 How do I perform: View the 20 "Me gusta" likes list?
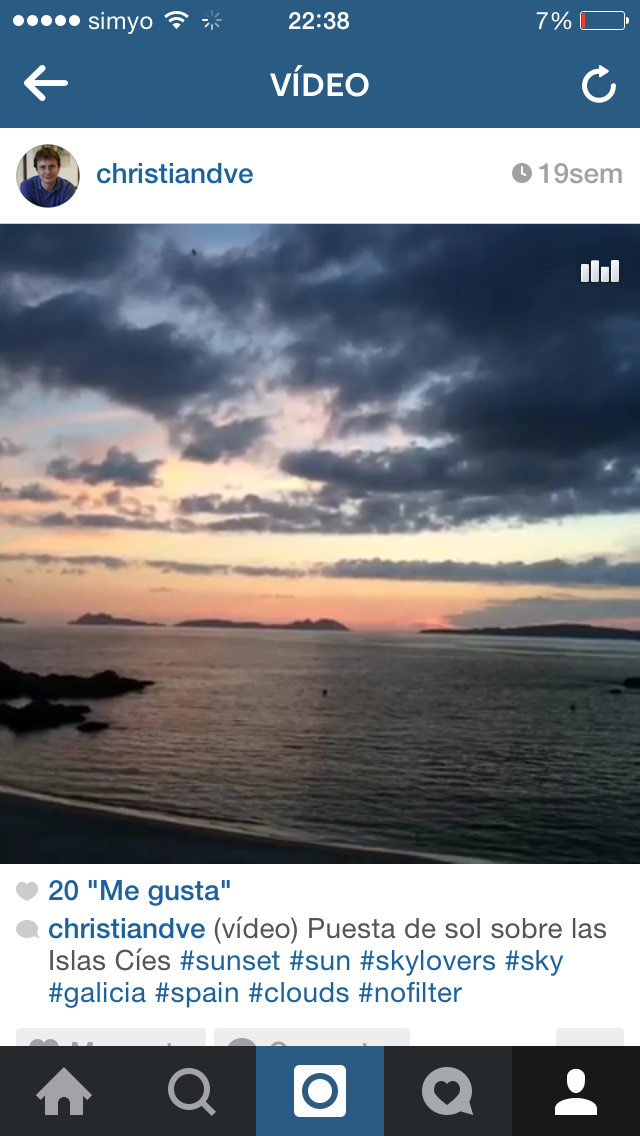[139, 890]
